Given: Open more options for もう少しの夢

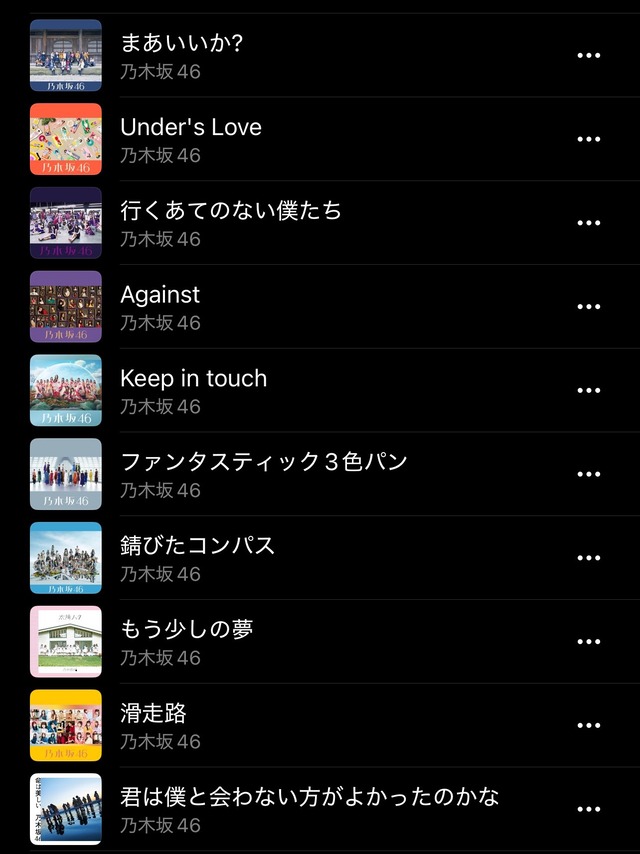Looking at the screenshot, I should coord(589,643).
